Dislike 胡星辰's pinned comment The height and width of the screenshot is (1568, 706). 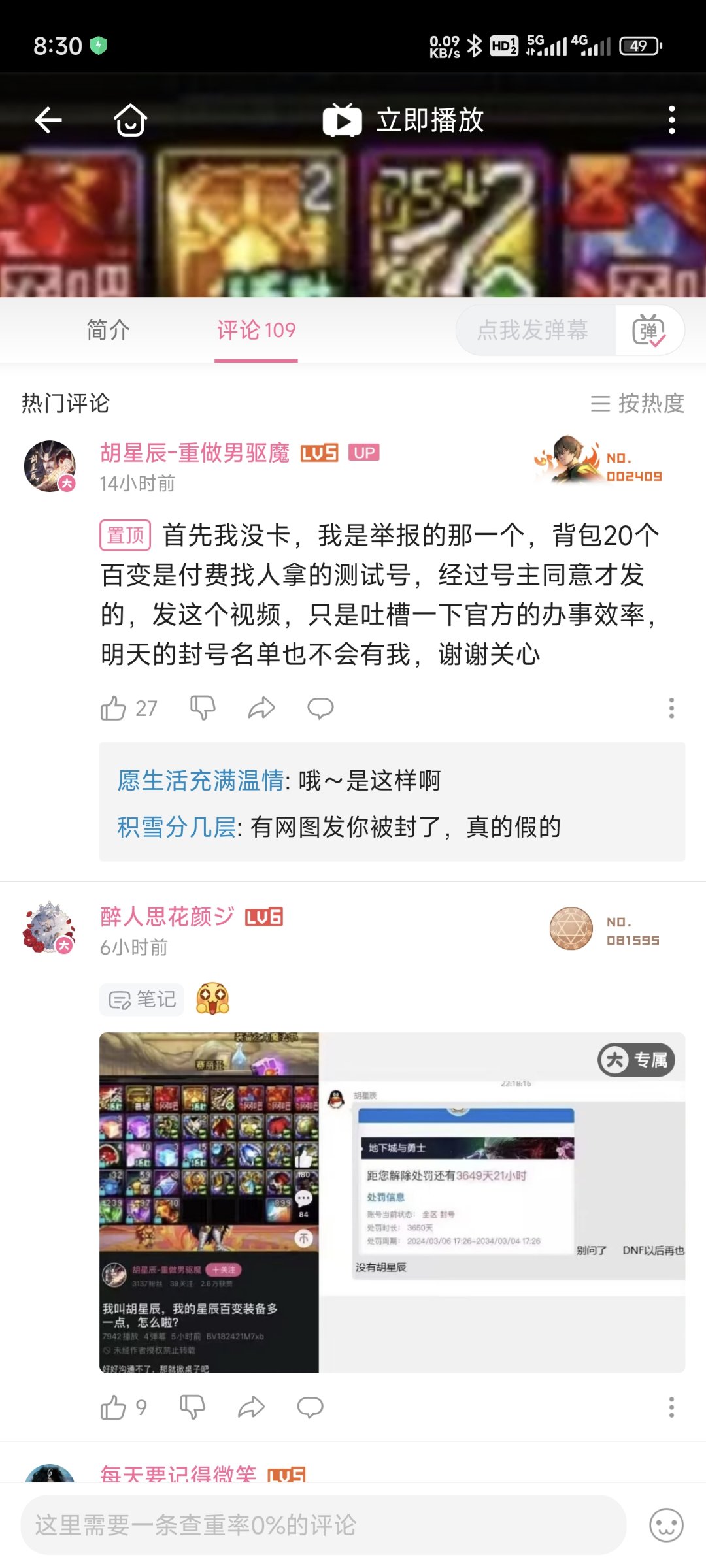(x=203, y=708)
